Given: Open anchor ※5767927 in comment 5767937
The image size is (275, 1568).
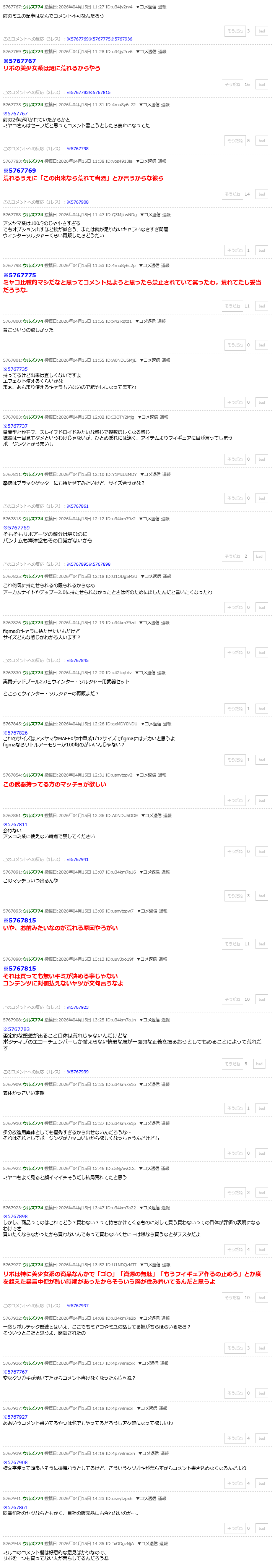Looking at the screenshot, I should coord(15,1417).
